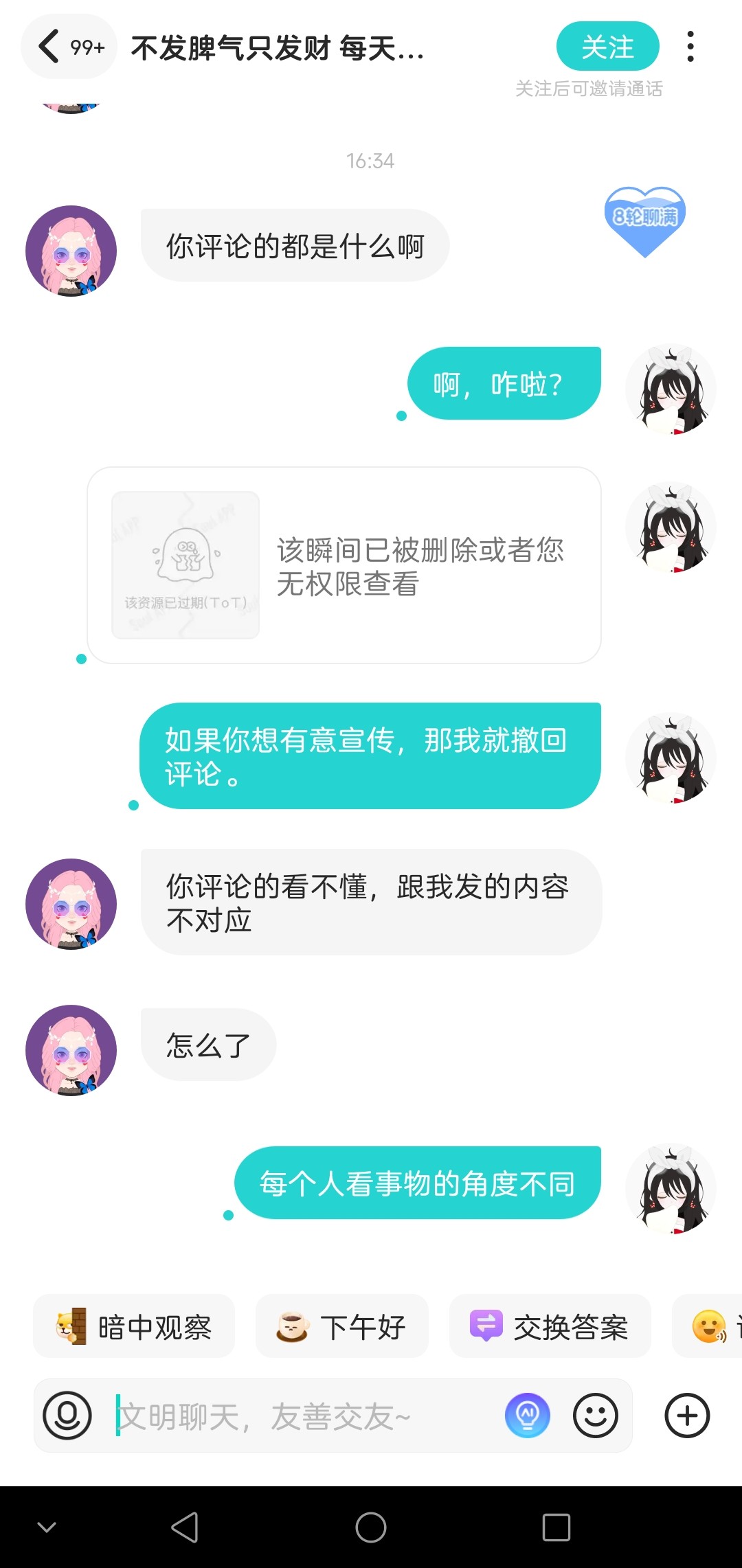Image resolution: width=742 pixels, height=1568 pixels.
Task: Switch to voice input with the microphone icon
Action: (67, 1416)
